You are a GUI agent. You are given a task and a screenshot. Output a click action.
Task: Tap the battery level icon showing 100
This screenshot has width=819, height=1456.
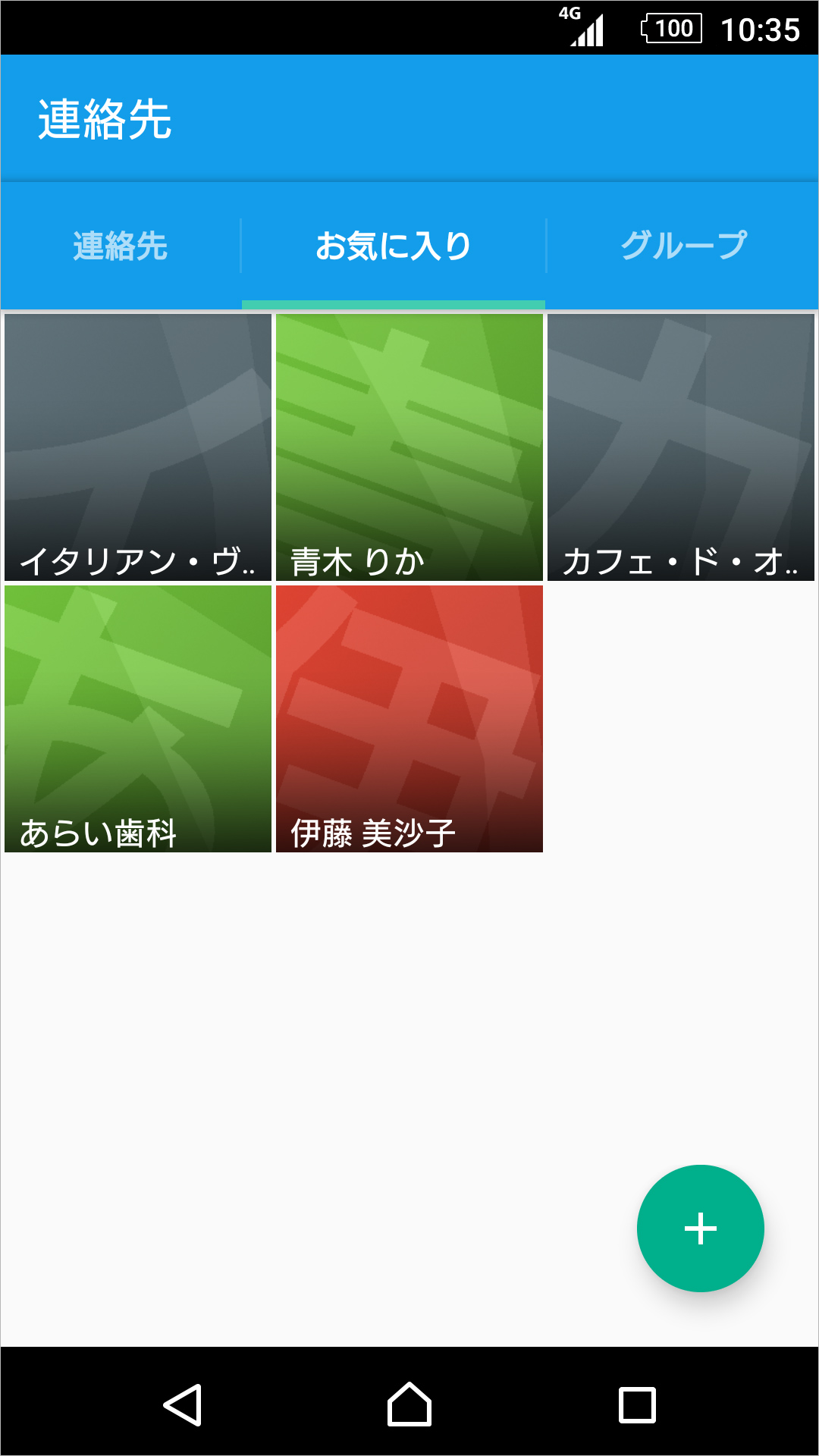point(671,29)
